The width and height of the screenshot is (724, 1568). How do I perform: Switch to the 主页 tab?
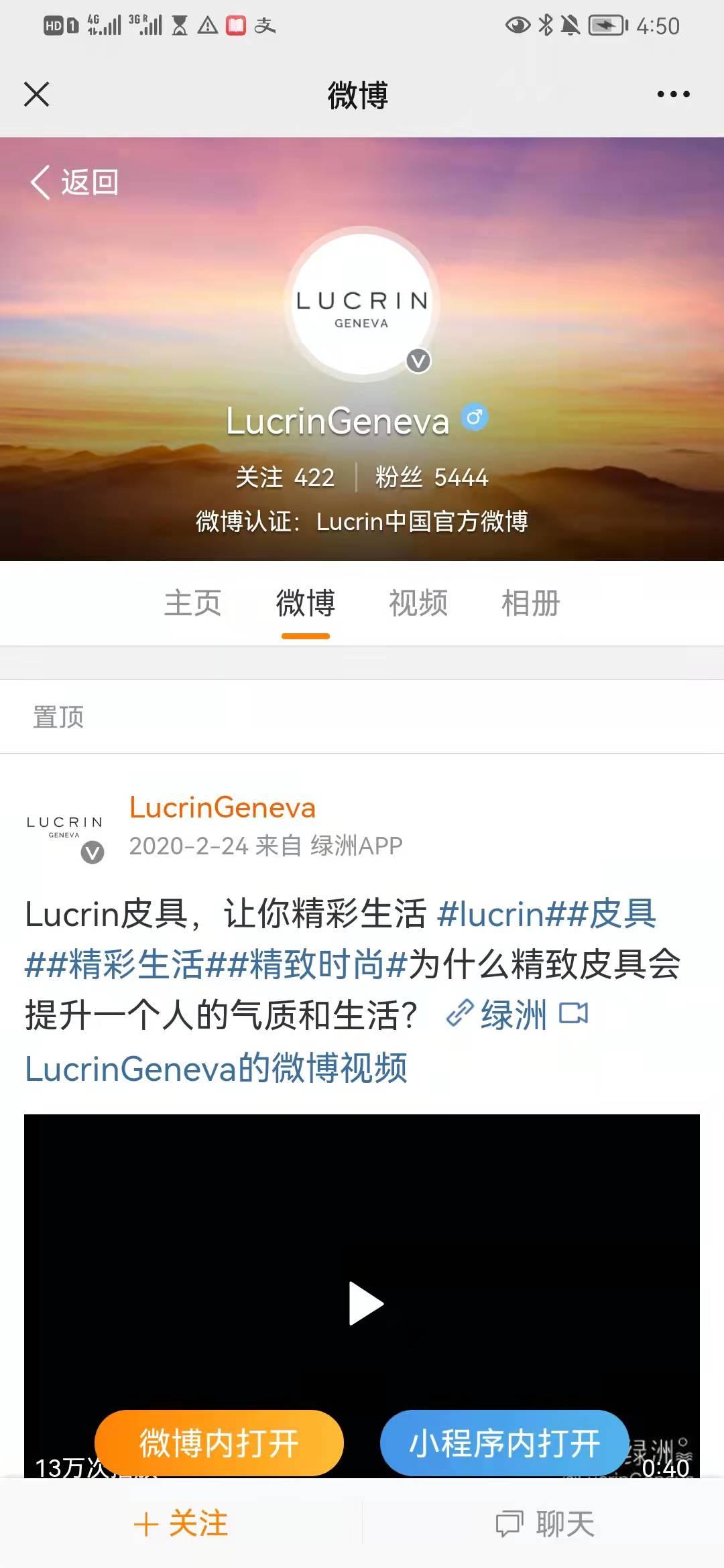coord(192,603)
